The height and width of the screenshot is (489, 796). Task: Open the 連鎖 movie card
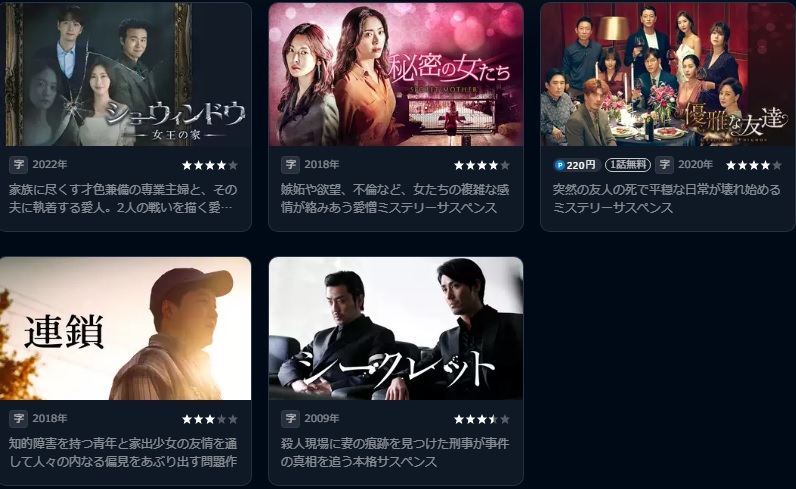(x=125, y=329)
